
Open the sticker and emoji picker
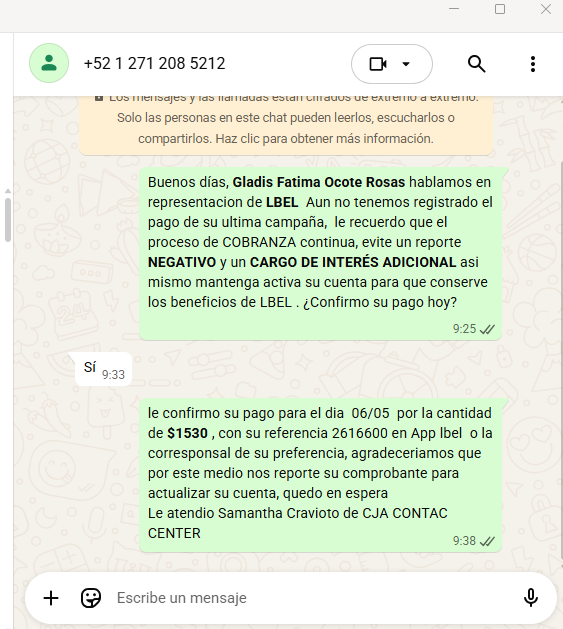tap(91, 598)
